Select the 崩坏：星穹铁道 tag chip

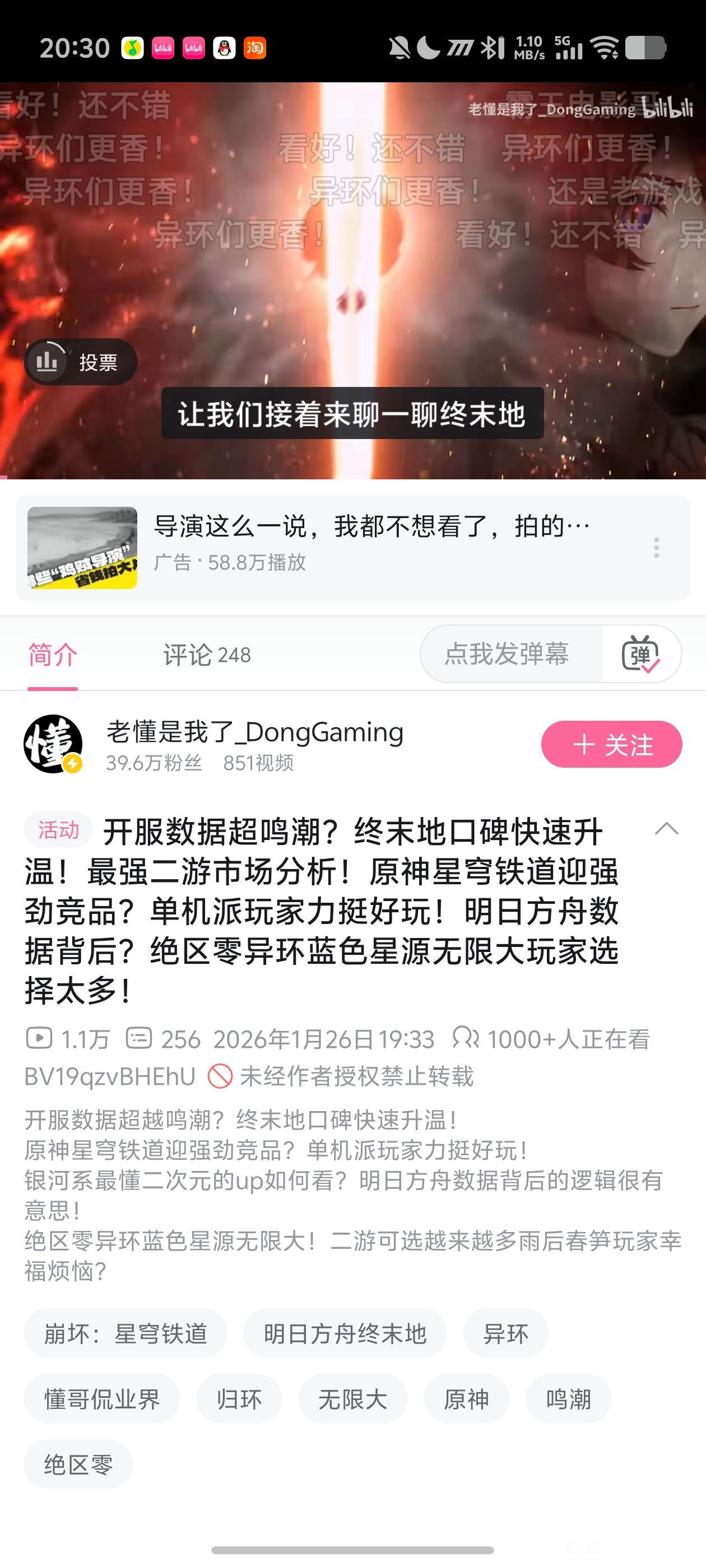coord(126,1334)
